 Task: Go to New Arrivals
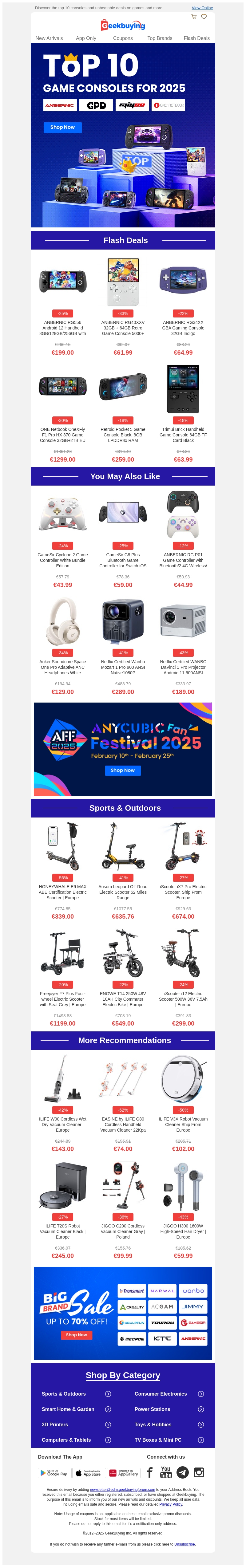49,38
